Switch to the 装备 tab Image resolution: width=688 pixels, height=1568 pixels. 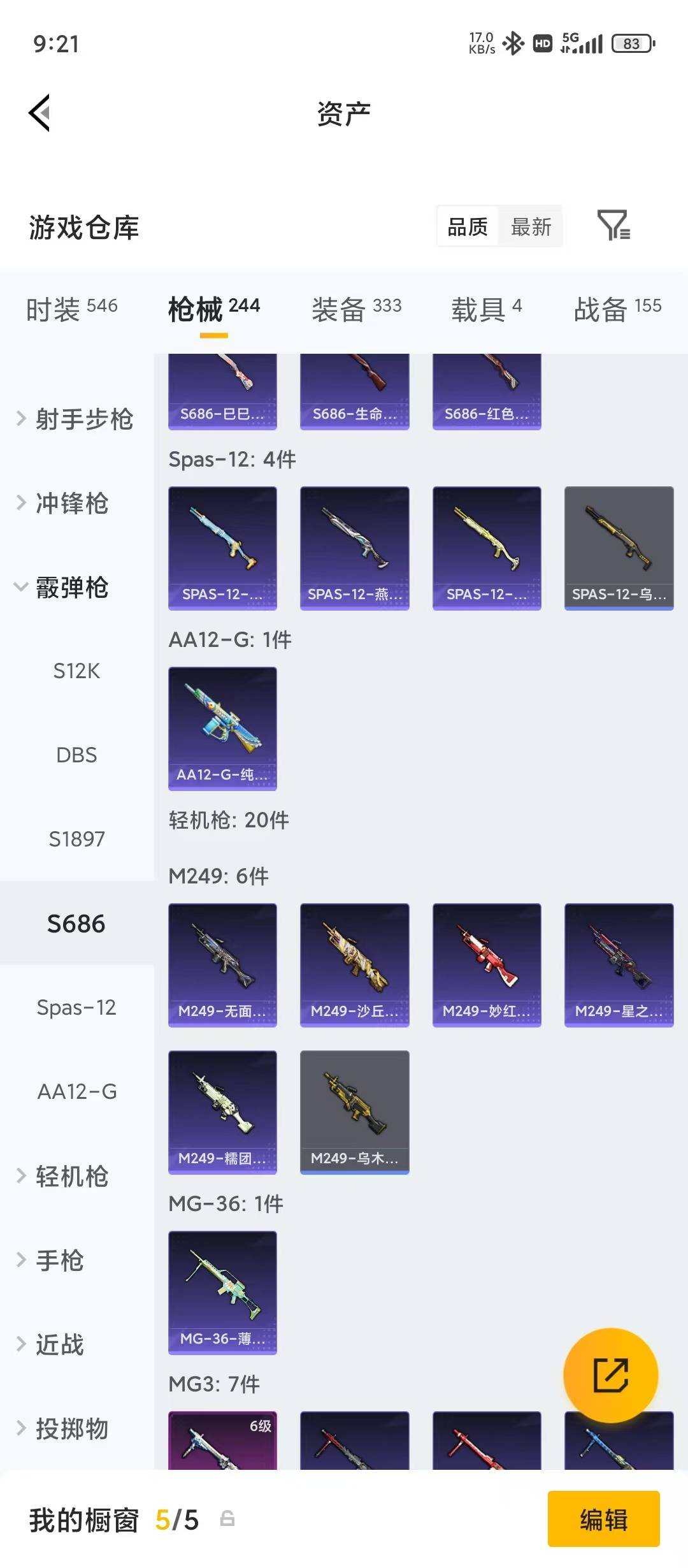tap(357, 309)
